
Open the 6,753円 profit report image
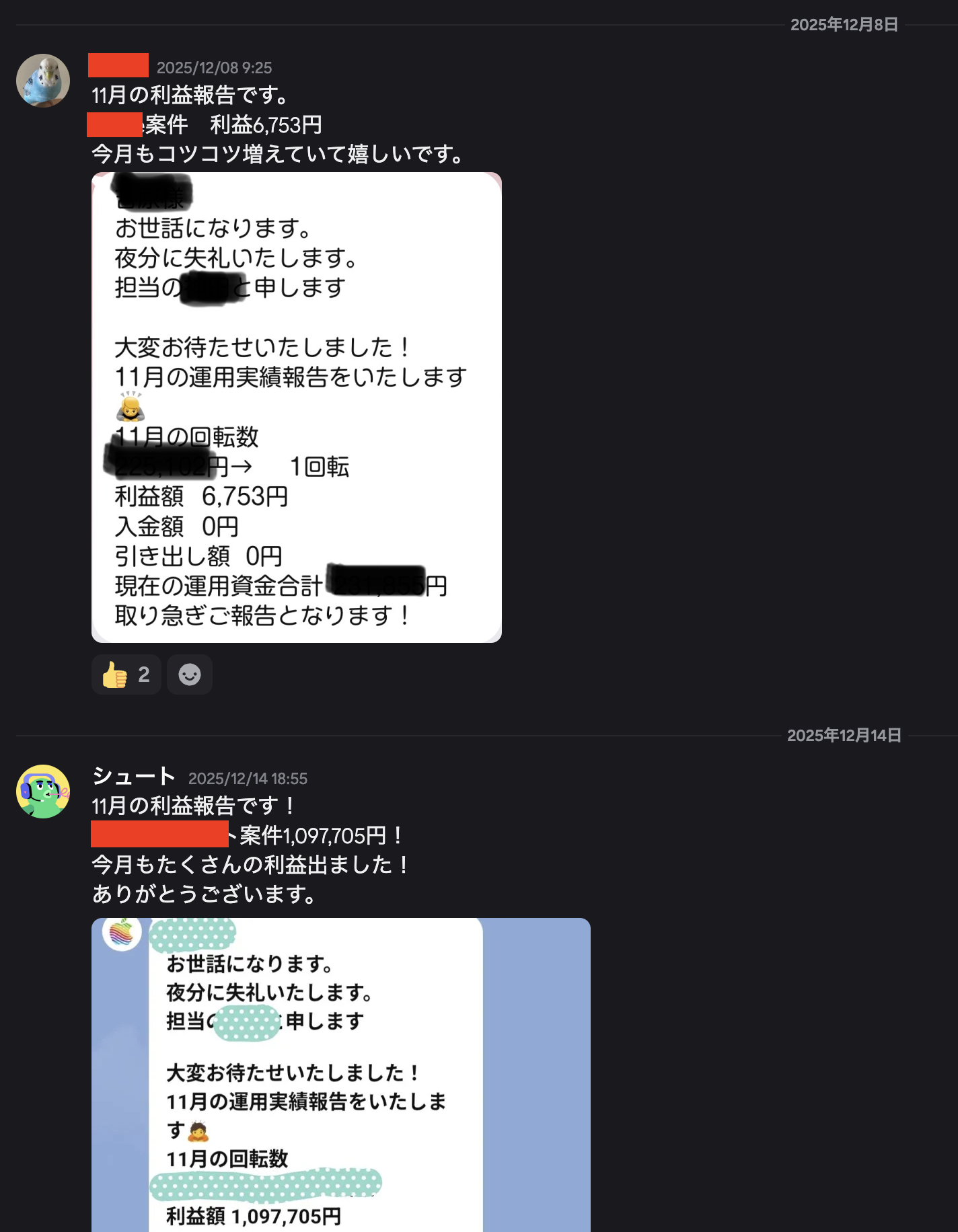click(297, 408)
